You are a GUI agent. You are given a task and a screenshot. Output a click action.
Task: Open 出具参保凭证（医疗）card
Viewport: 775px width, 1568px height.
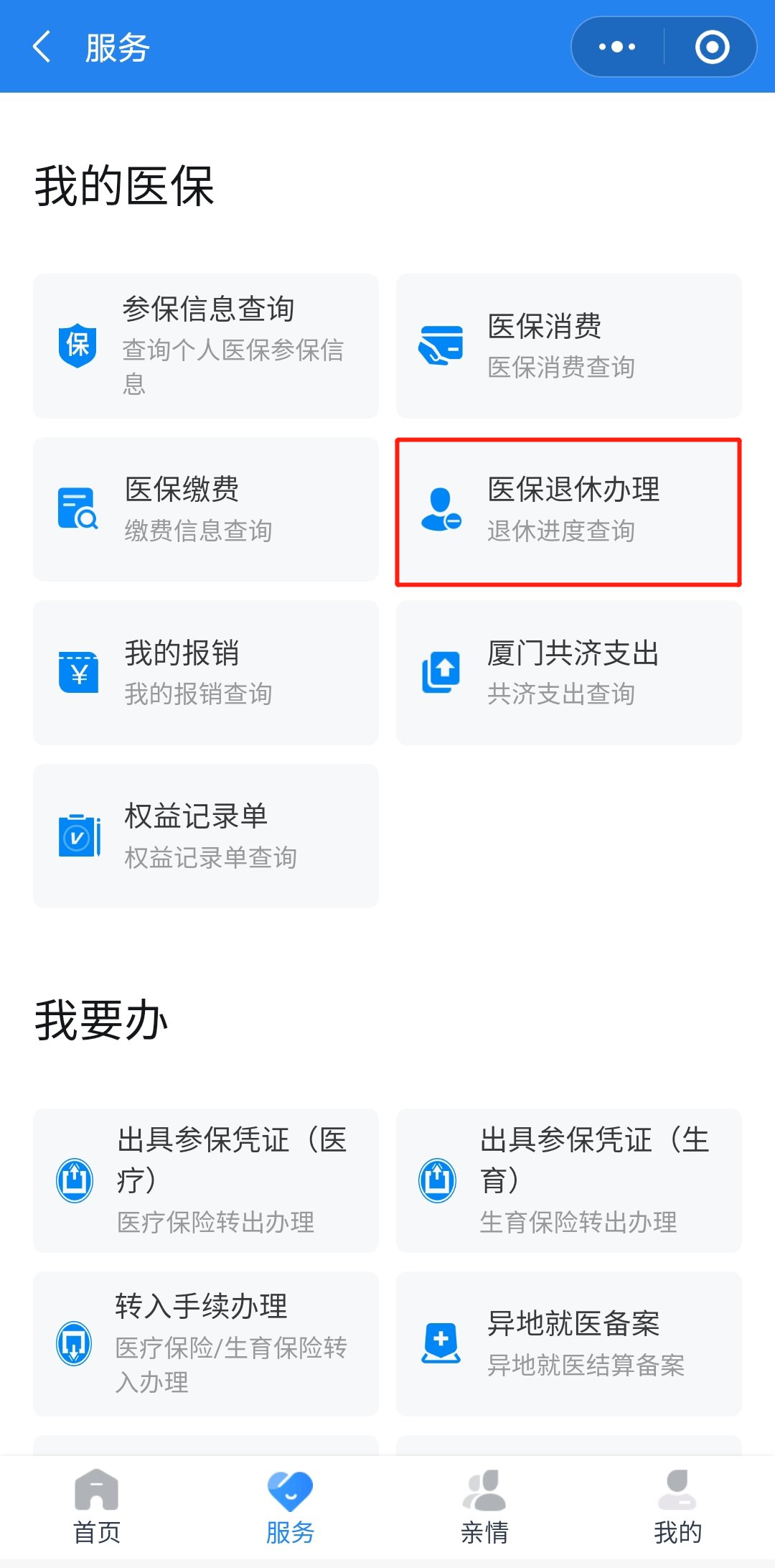point(206,1180)
